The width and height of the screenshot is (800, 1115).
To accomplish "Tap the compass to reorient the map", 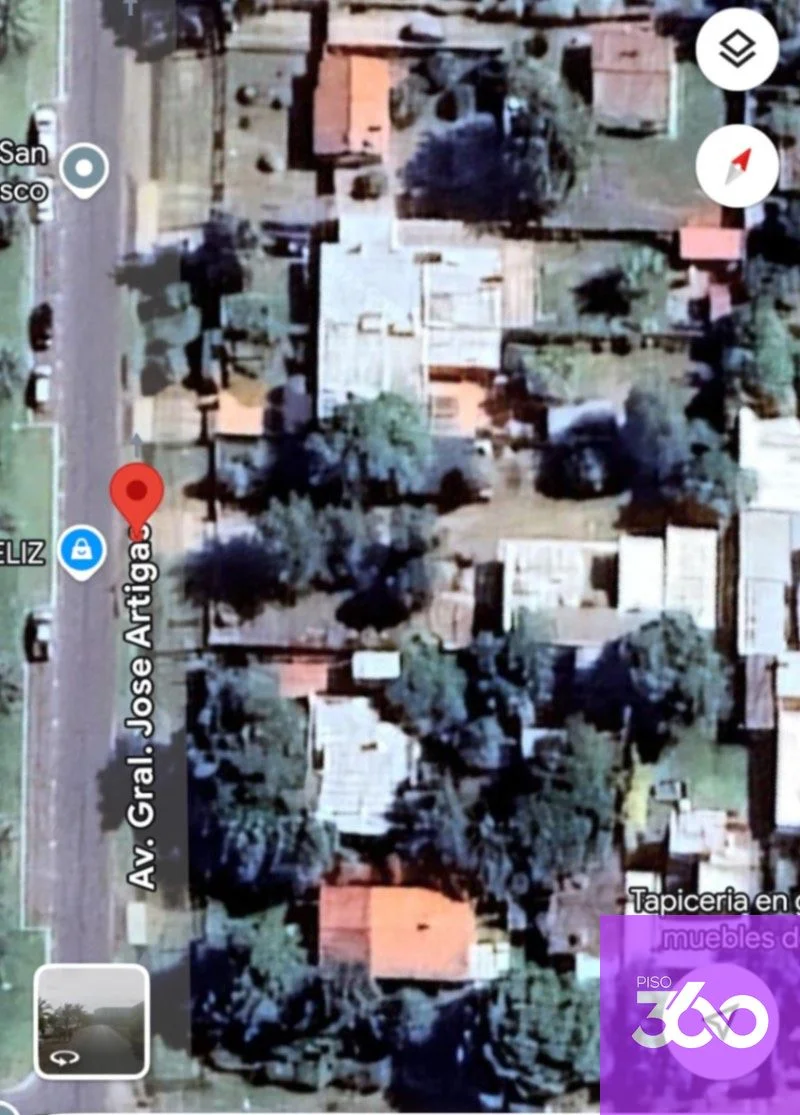I will pyautogui.click(x=737, y=165).
